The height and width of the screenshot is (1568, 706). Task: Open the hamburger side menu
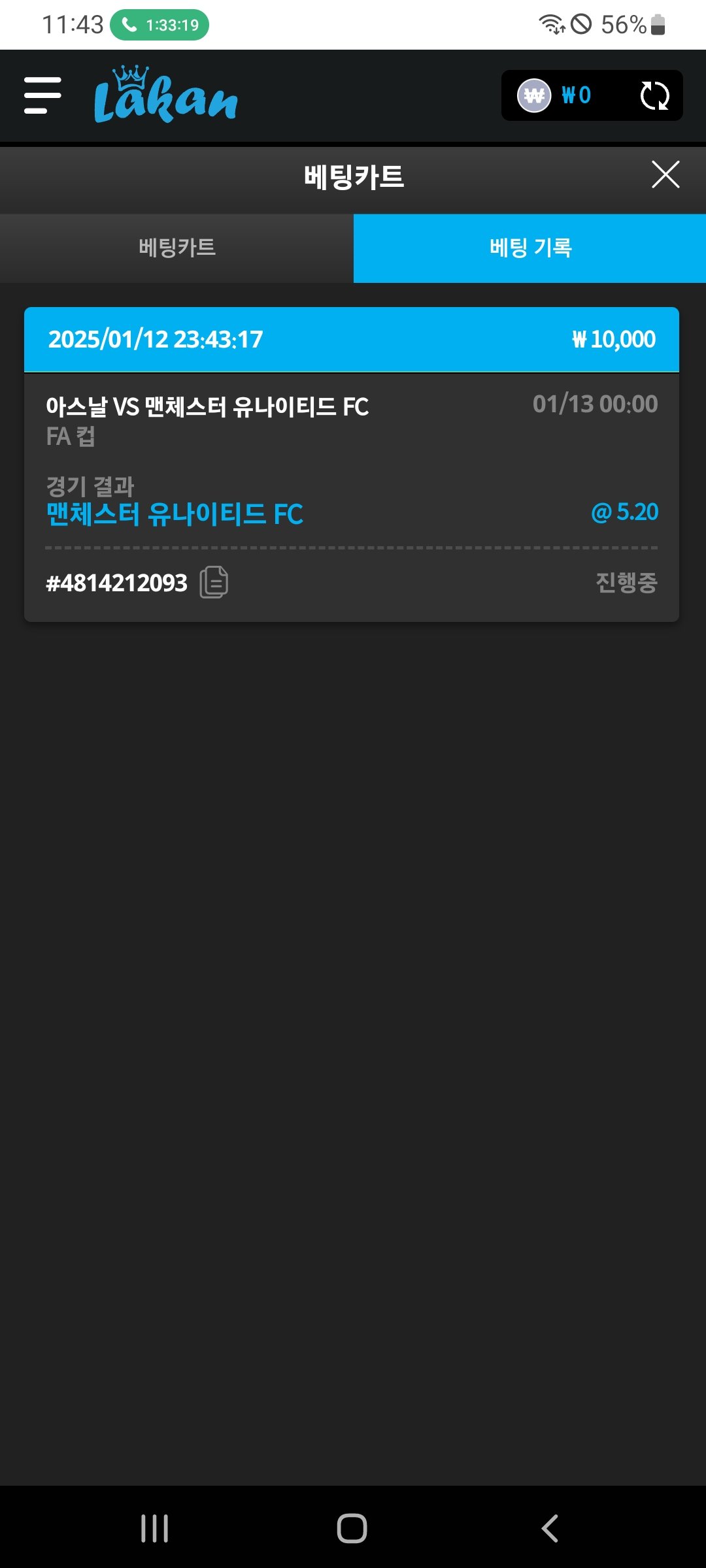tap(42, 95)
